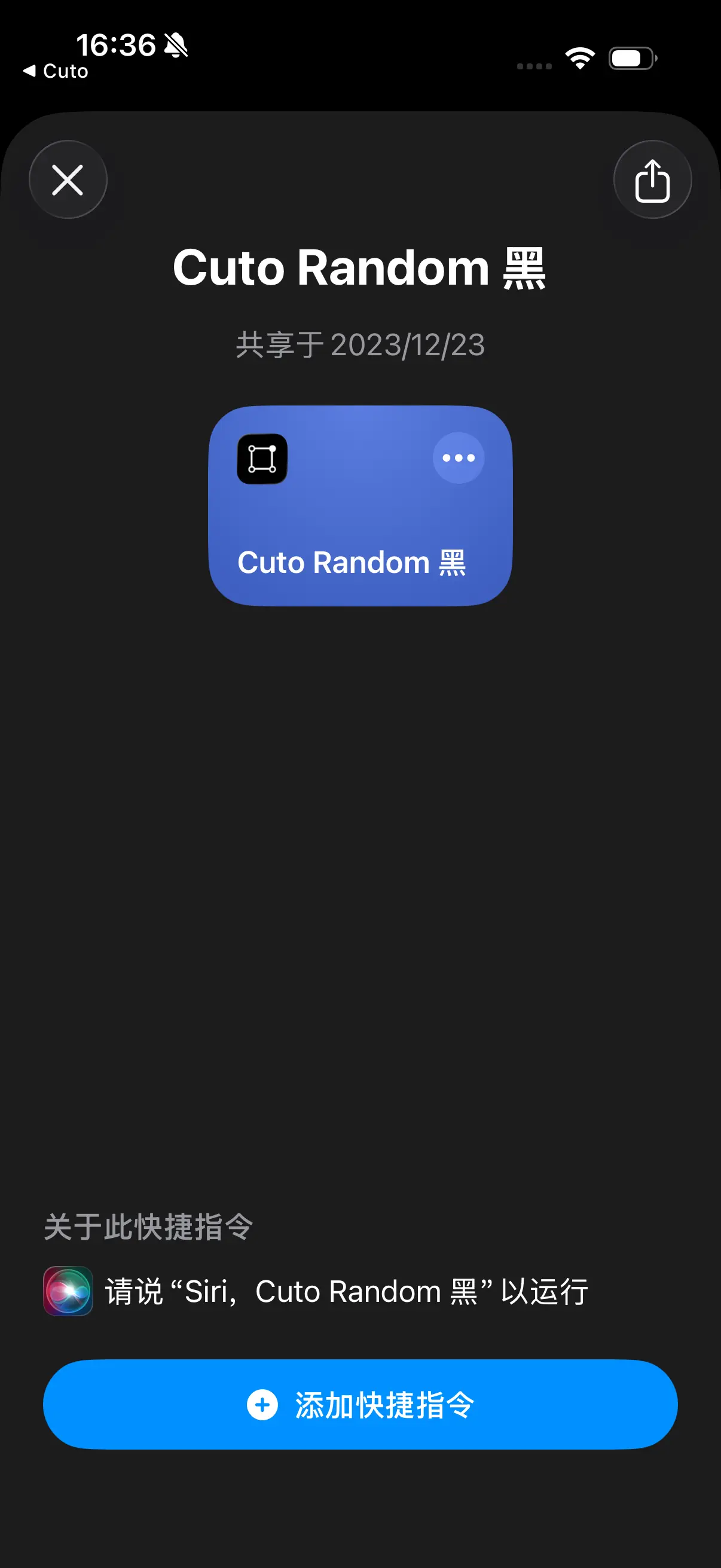Tap the clock showing 16:36
The image size is (721, 1568).
pyautogui.click(x=119, y=44)
